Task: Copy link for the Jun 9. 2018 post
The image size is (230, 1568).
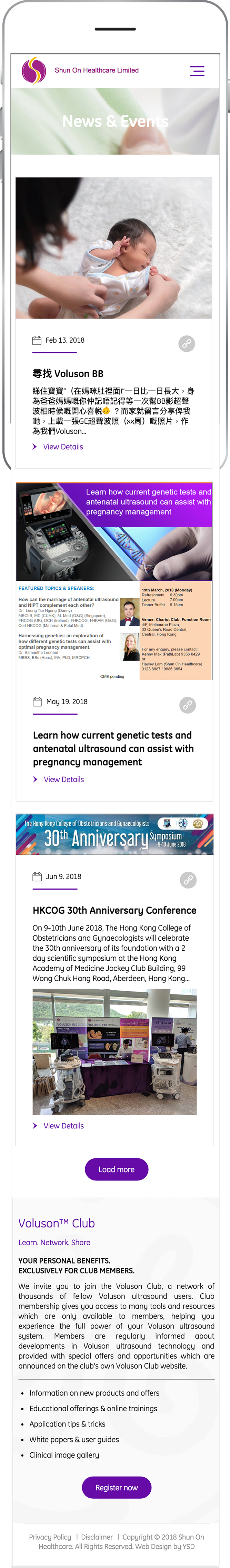Action: (188, 880)
